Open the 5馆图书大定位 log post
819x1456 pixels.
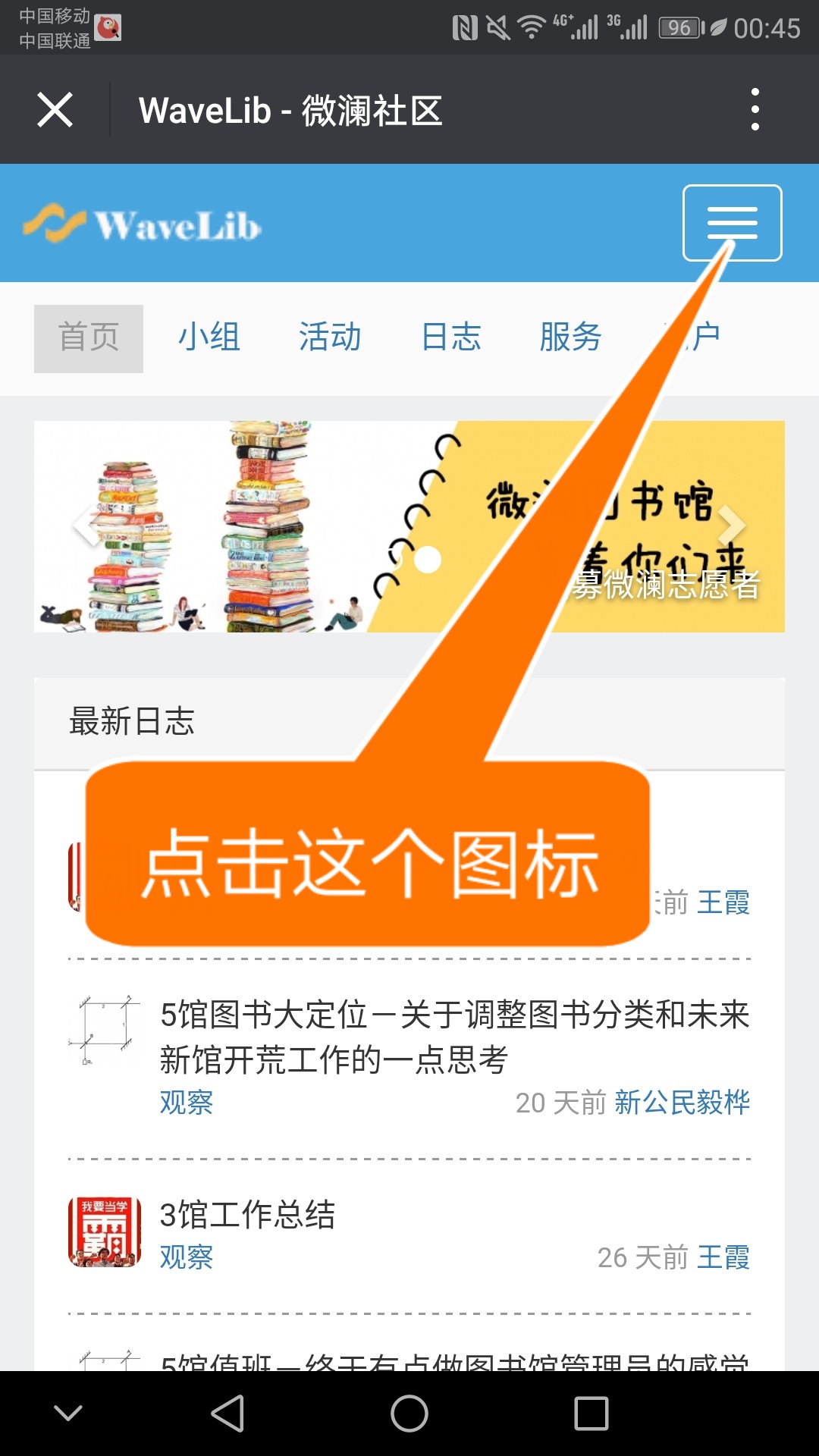click(x=454, y=1037)
